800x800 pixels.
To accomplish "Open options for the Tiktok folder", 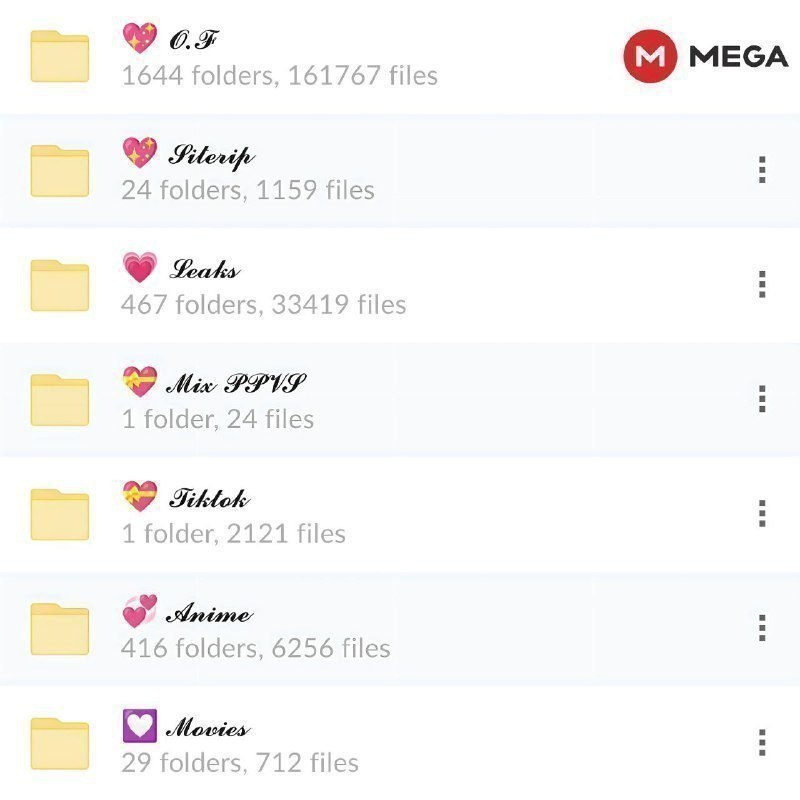I will [762, 513].
